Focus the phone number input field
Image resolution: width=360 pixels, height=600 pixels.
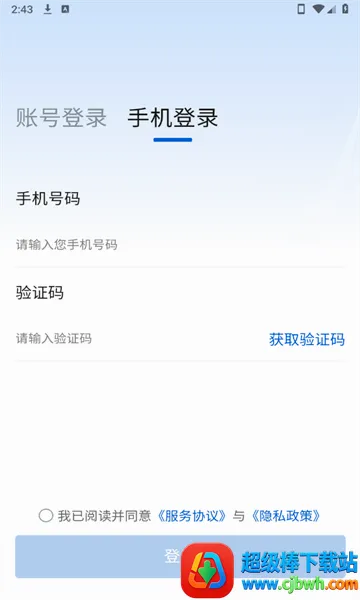(180, 245)
